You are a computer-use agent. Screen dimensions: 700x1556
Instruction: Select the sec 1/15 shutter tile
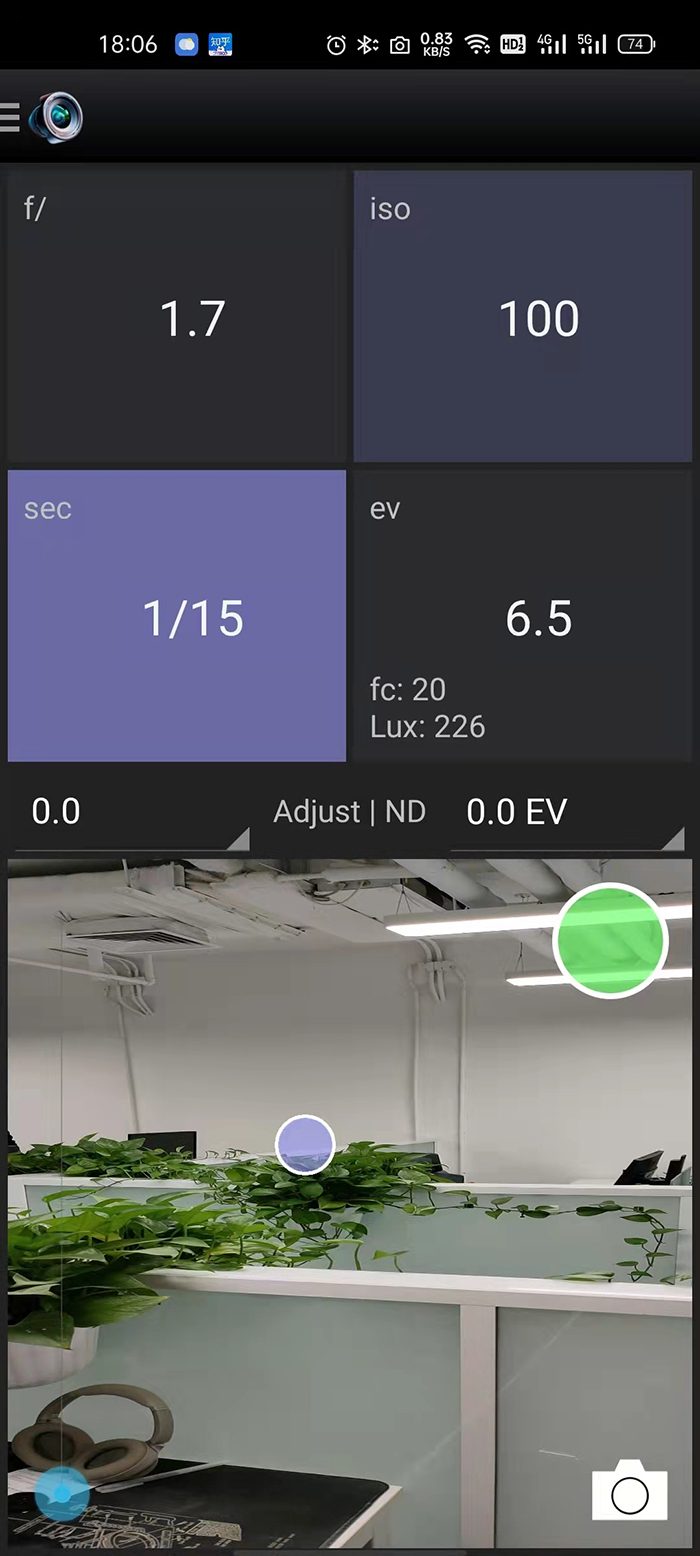[x=176, y=616]
